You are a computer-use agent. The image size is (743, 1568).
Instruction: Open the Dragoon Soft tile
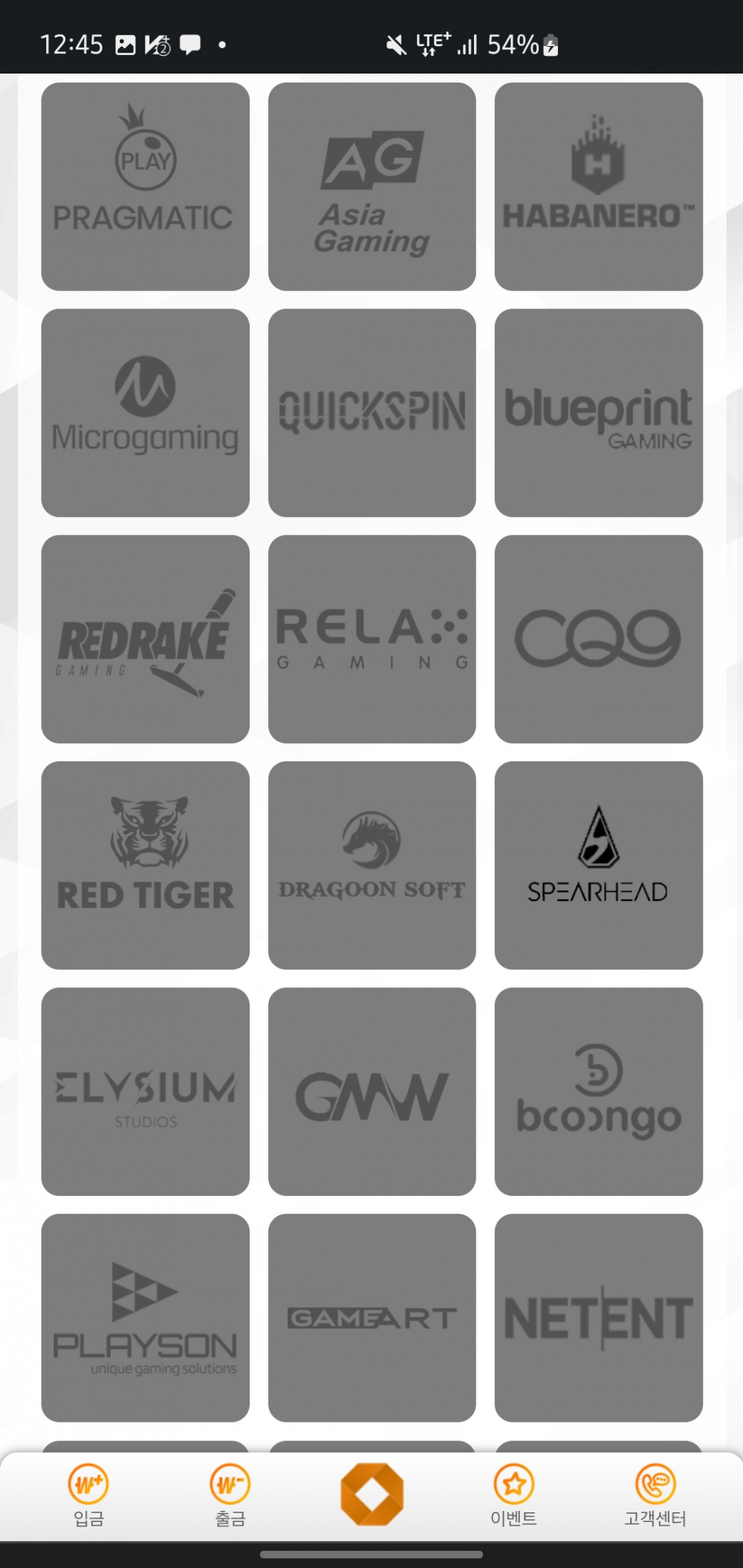[x=371, y=865]
